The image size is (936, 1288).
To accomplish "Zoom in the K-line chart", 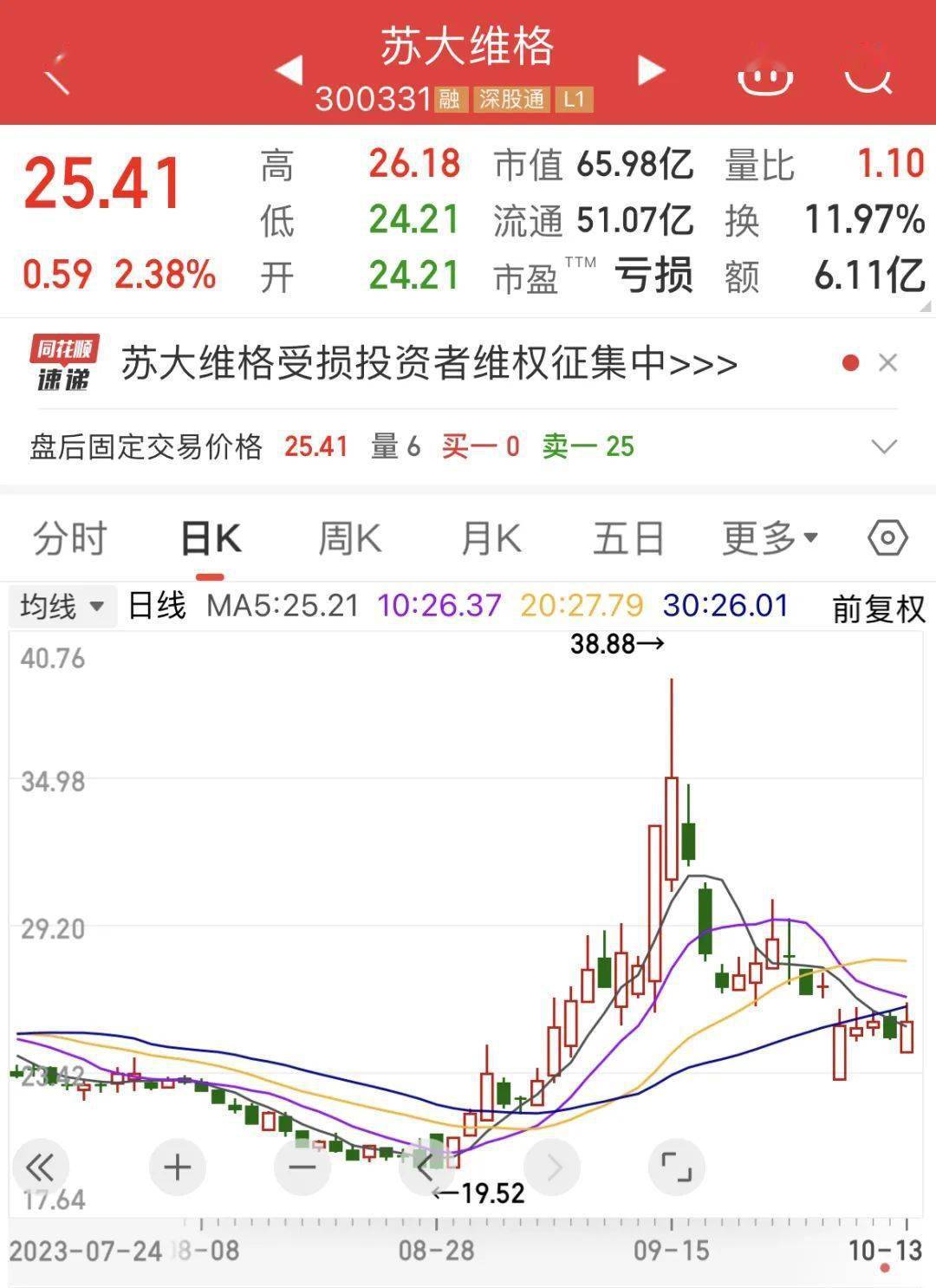I will pyautogui.click(x=178, y=1168).
